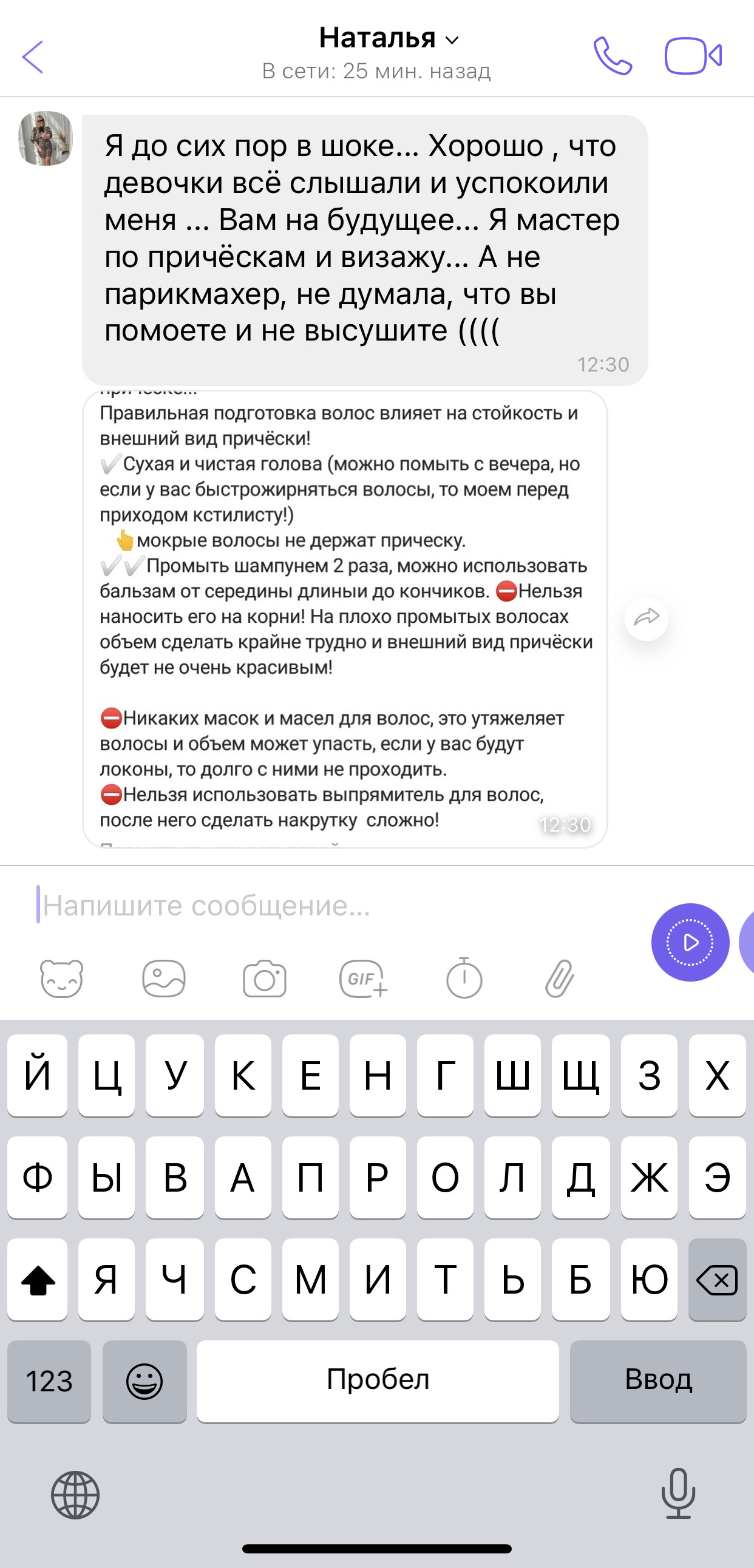Open the hair preparation tips image

coord(344,618)
